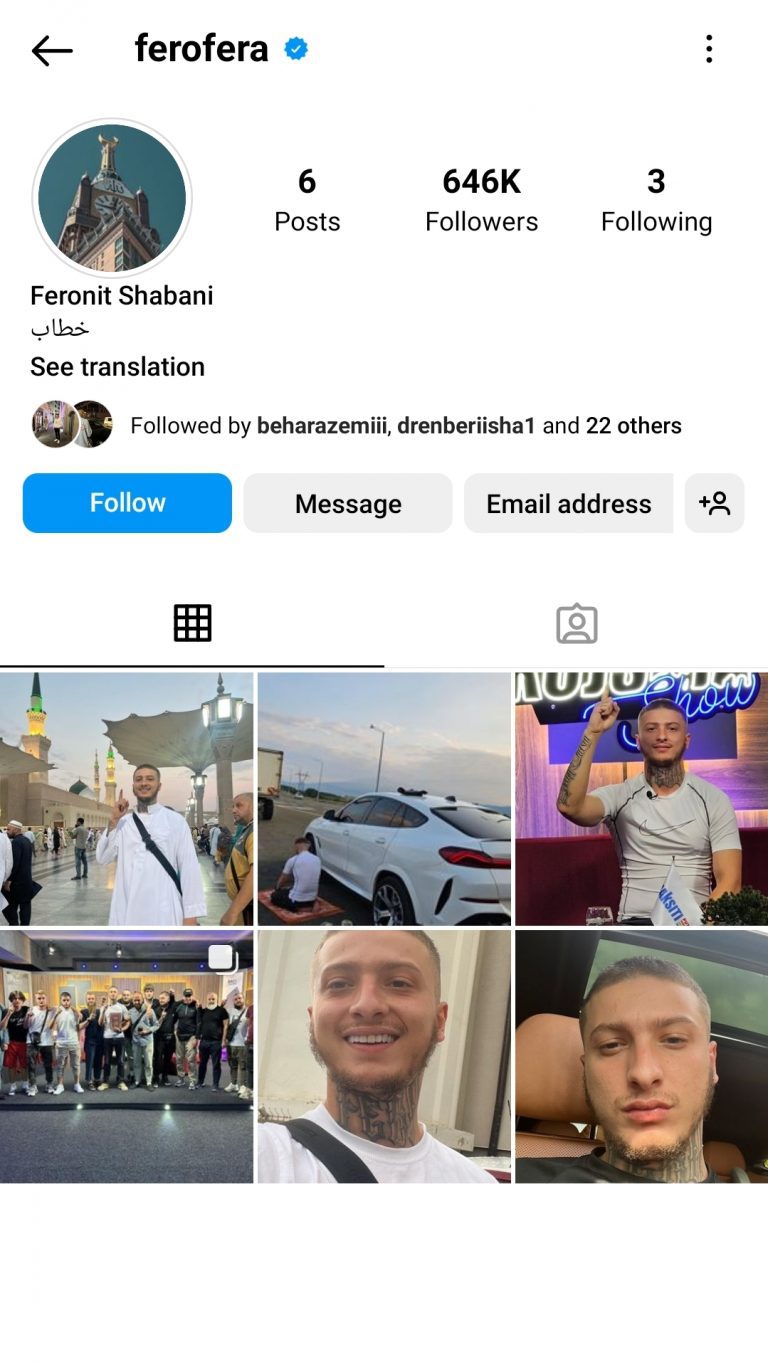
Task: View mutual followers list with 22 others
Action: tap(405, 426)
